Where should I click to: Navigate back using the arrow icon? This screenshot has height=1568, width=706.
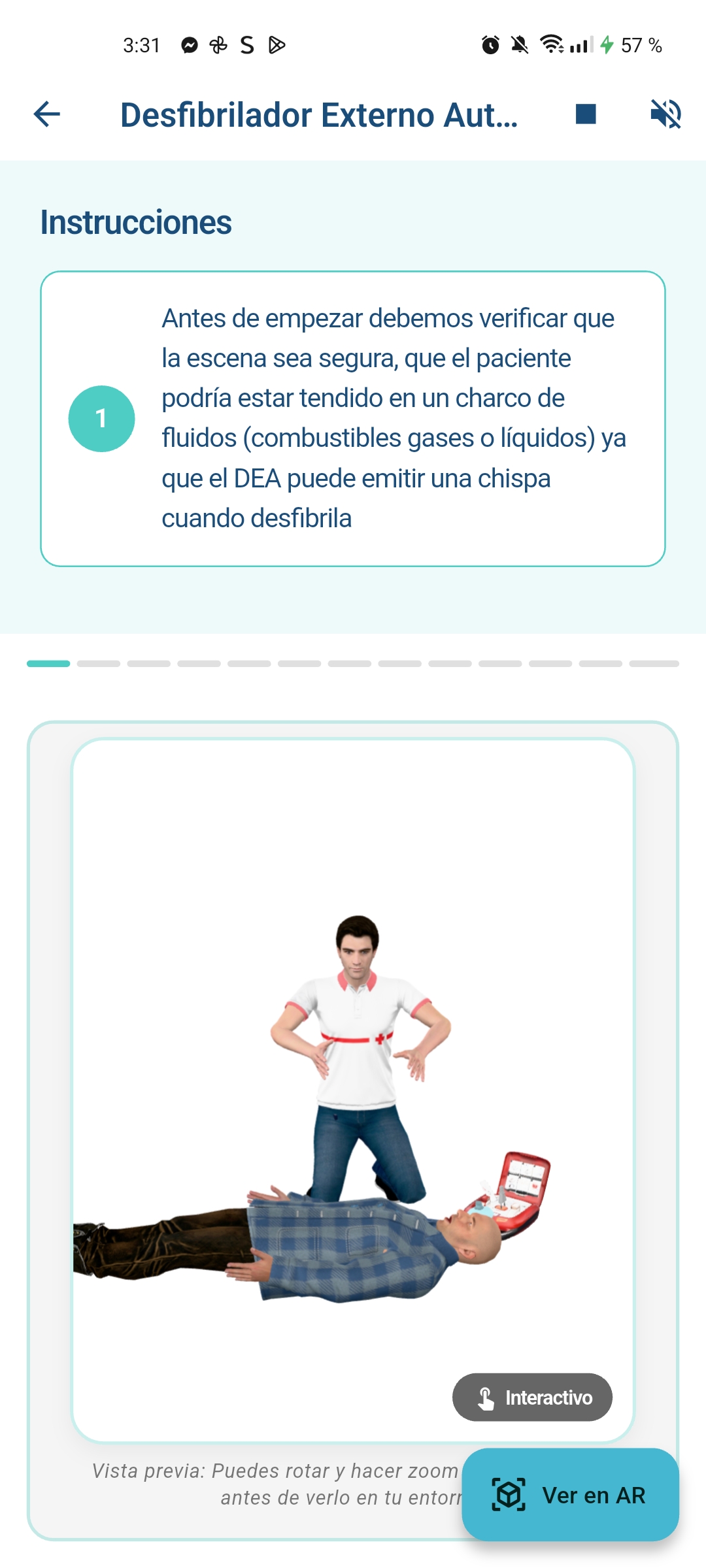(46, 115)
